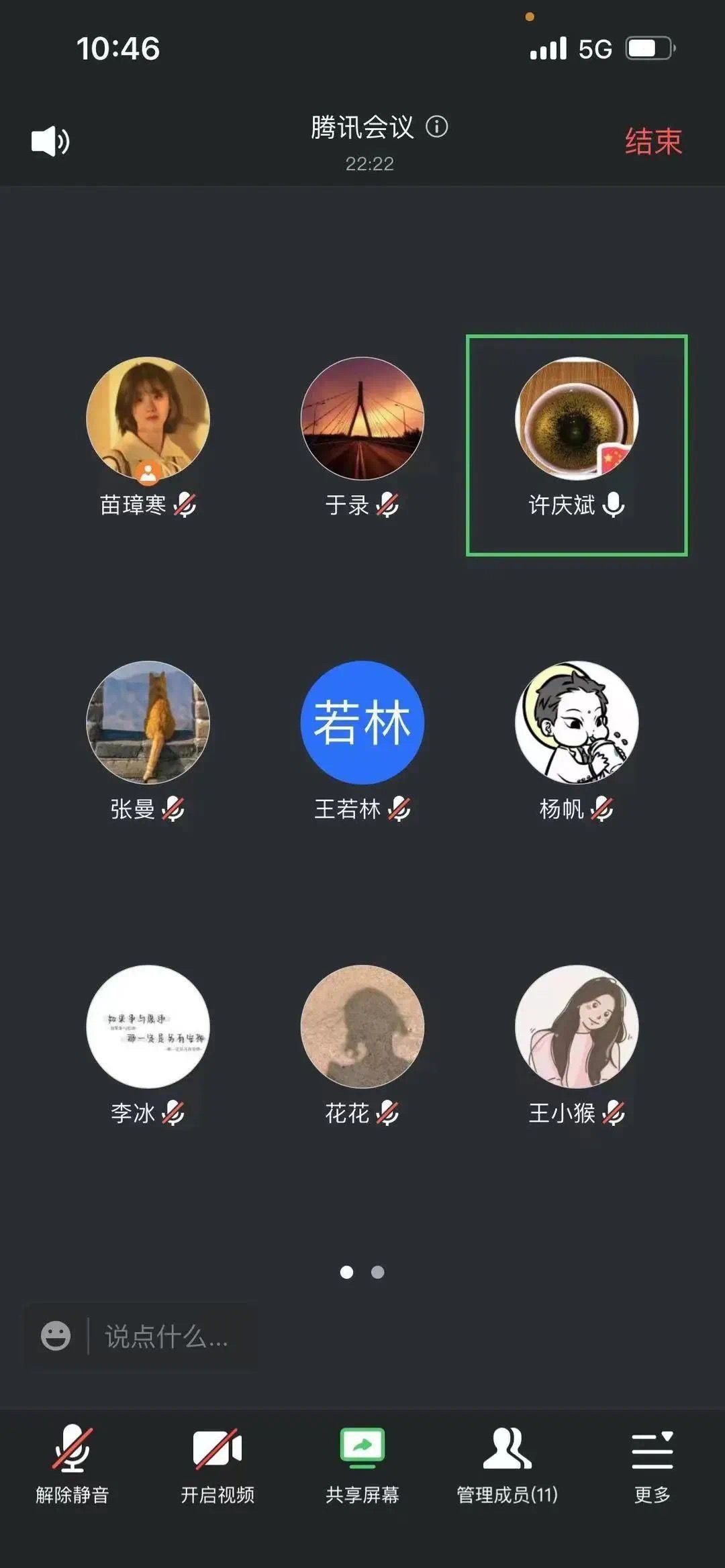The image size is (725, 1568).
Task: Go to the second page indicator dot
Action: tap(378, 1272)
